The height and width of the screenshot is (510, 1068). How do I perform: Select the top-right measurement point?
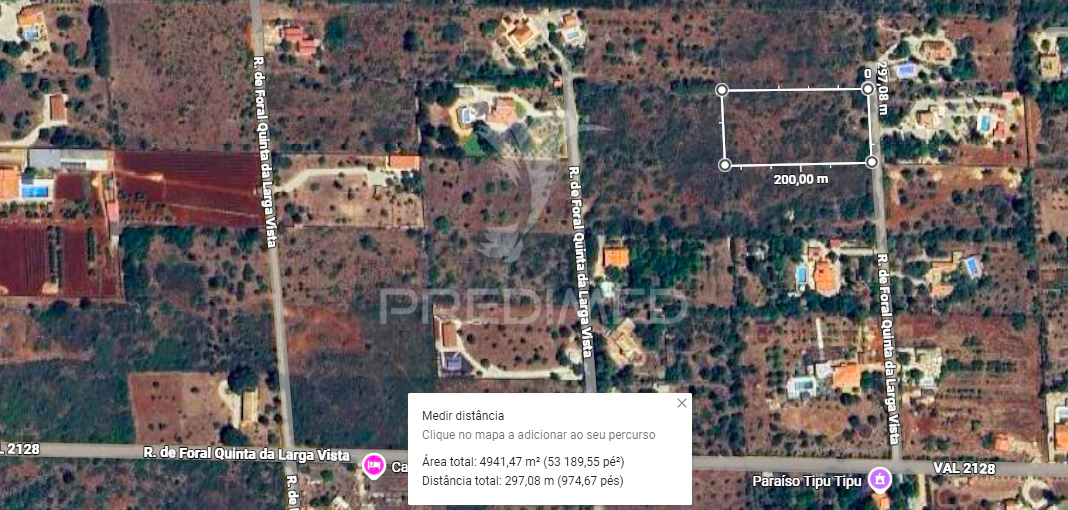868,89
